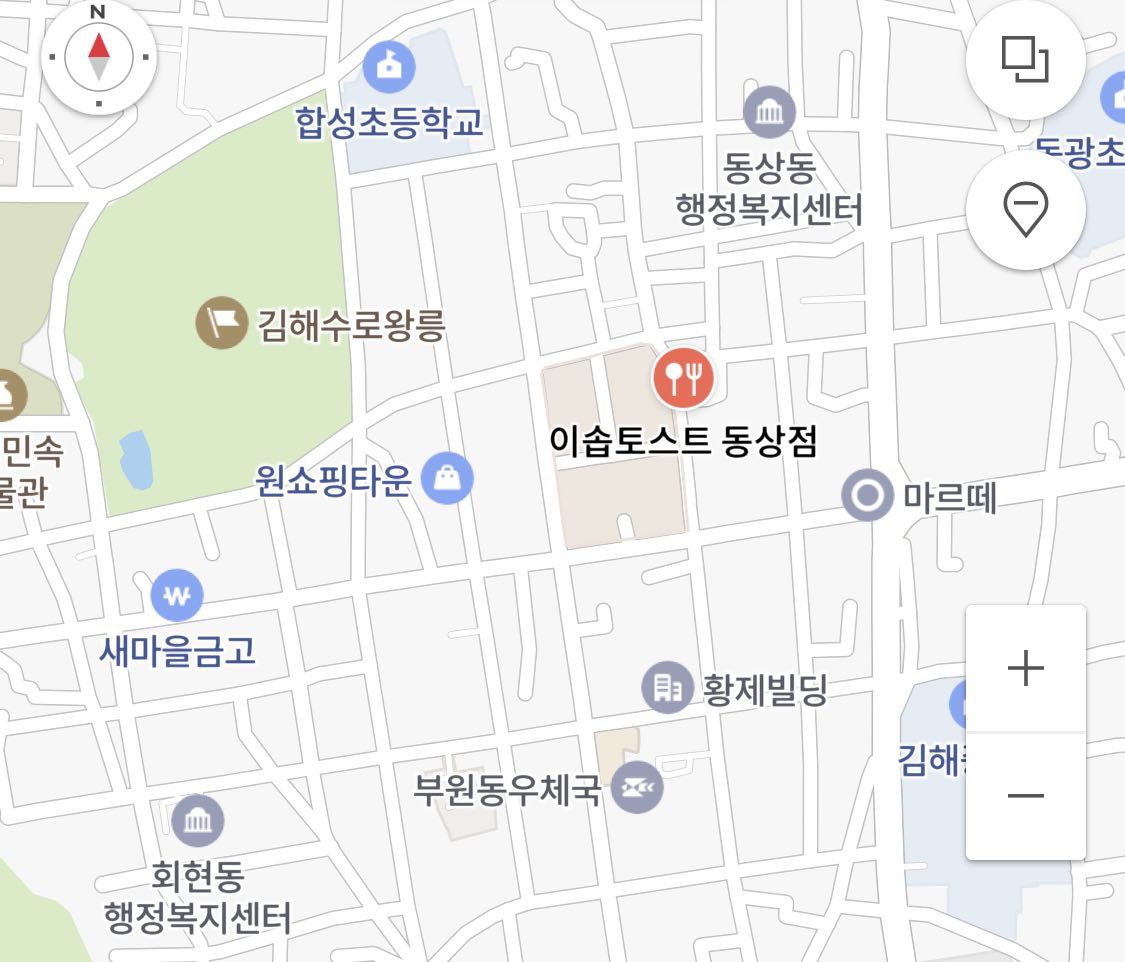Open the 황제빌딩 building marker
Screen dimensions: 1125x962
coord(666,687)
